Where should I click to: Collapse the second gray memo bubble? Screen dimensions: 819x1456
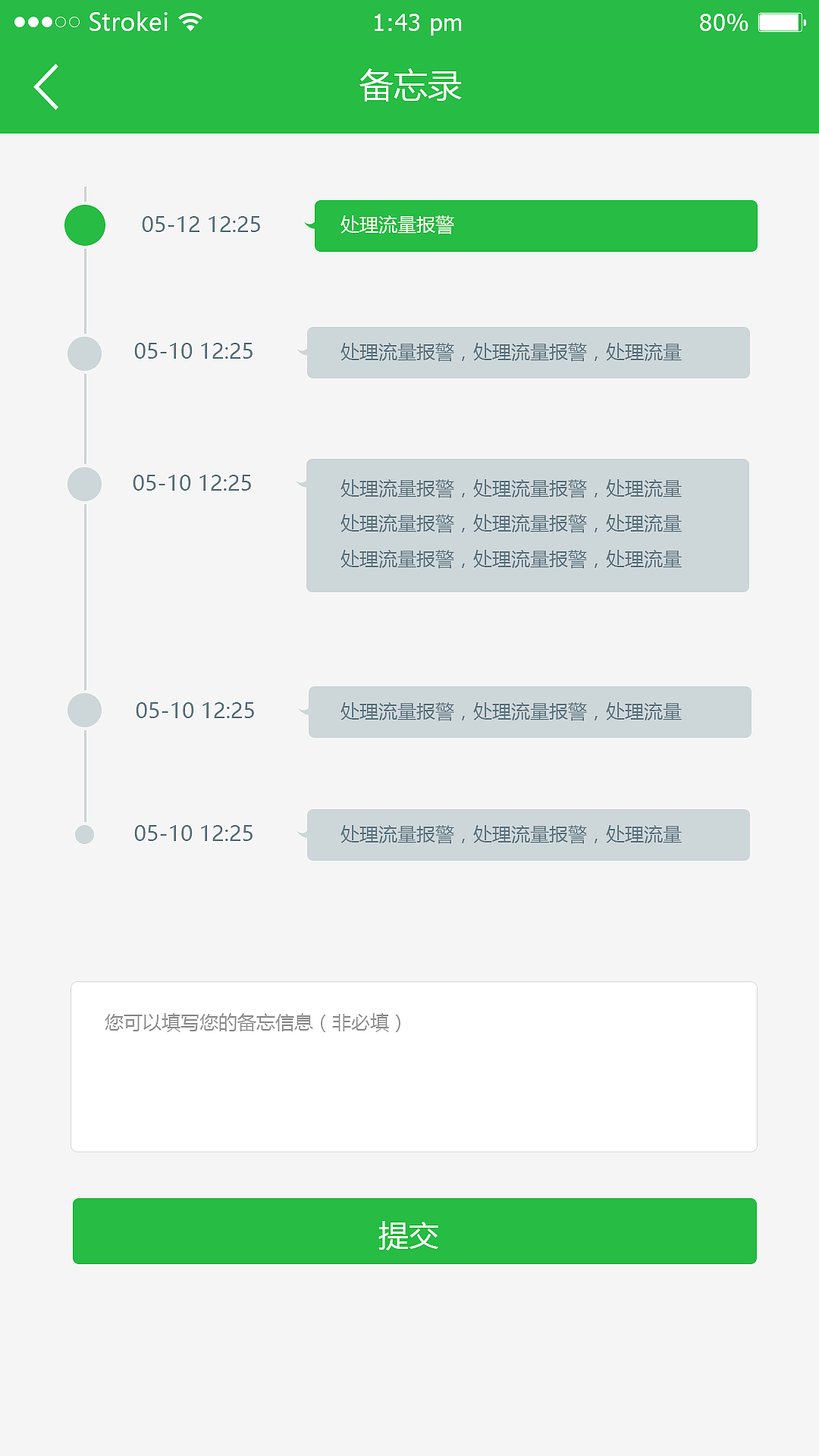point(527,353)
